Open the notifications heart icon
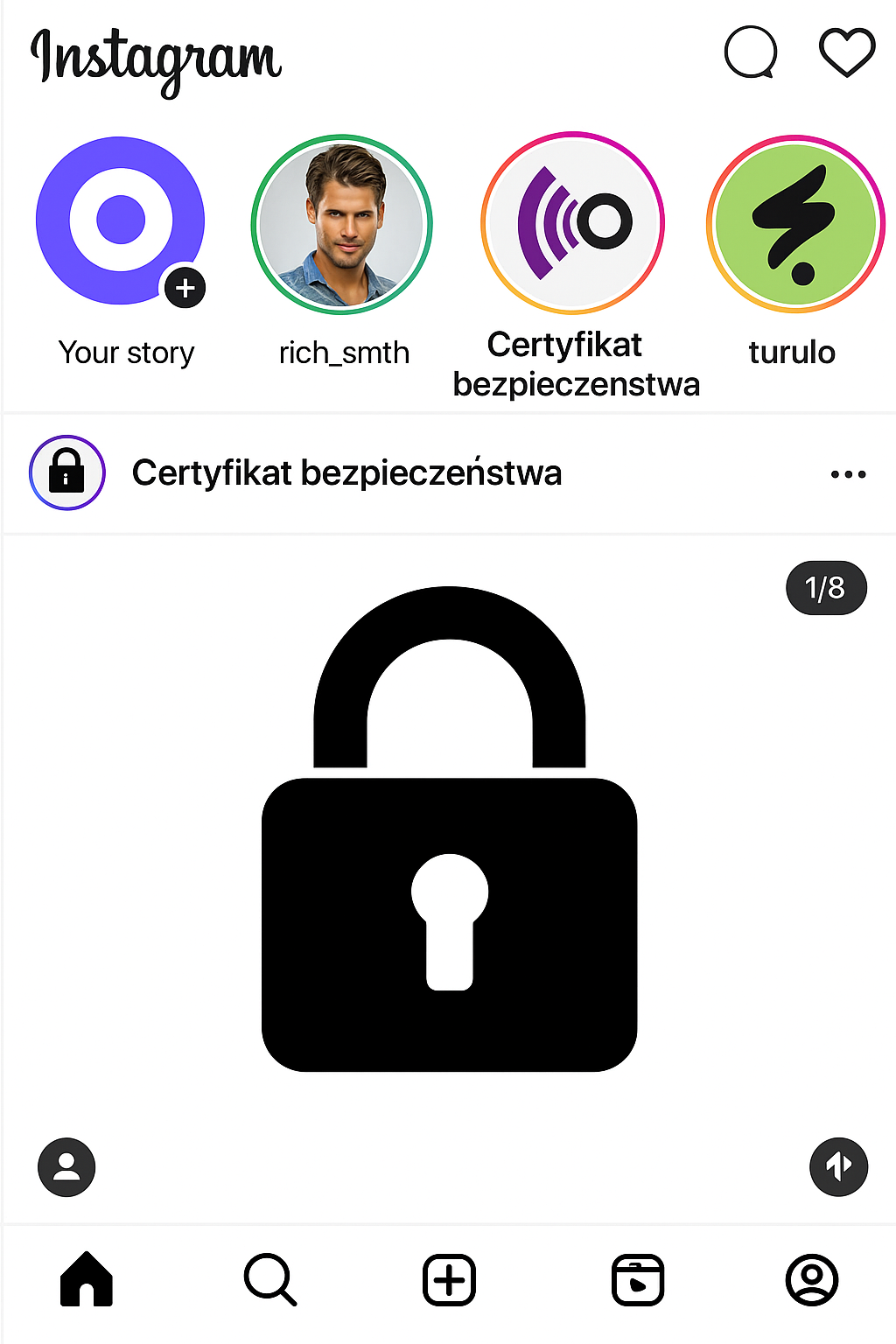 tap(846, 52)
